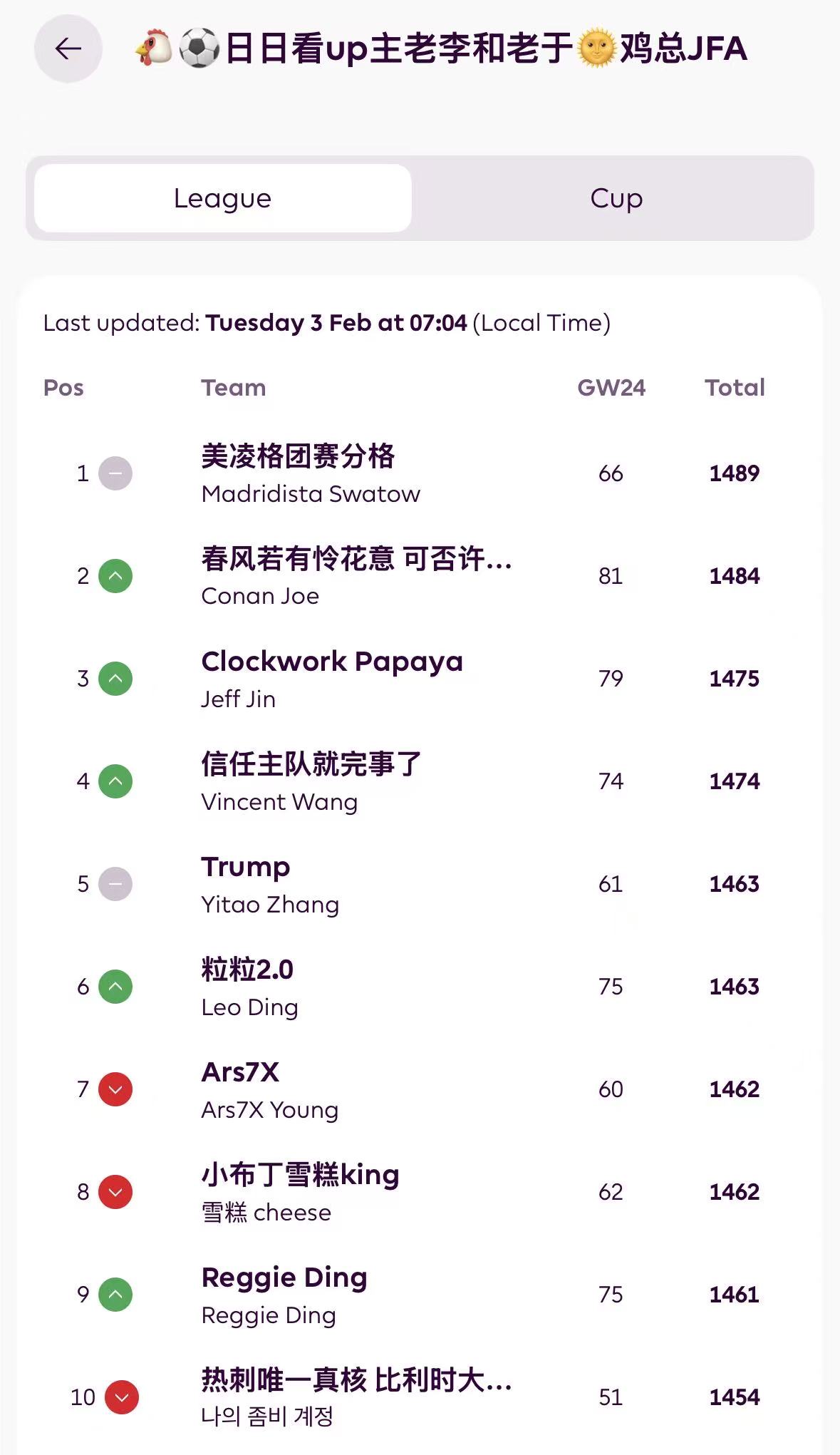The image size is (840, 1455).
Task: Go back using the arrow button
Action: (68, 48)
